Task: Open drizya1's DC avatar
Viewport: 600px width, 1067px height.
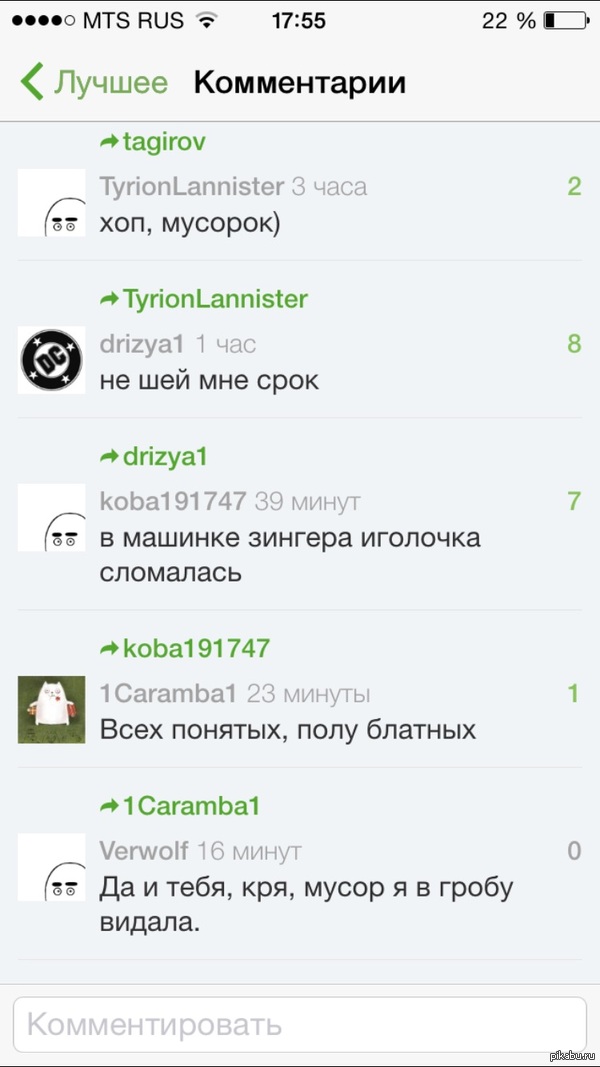Action: pos(51,361)
